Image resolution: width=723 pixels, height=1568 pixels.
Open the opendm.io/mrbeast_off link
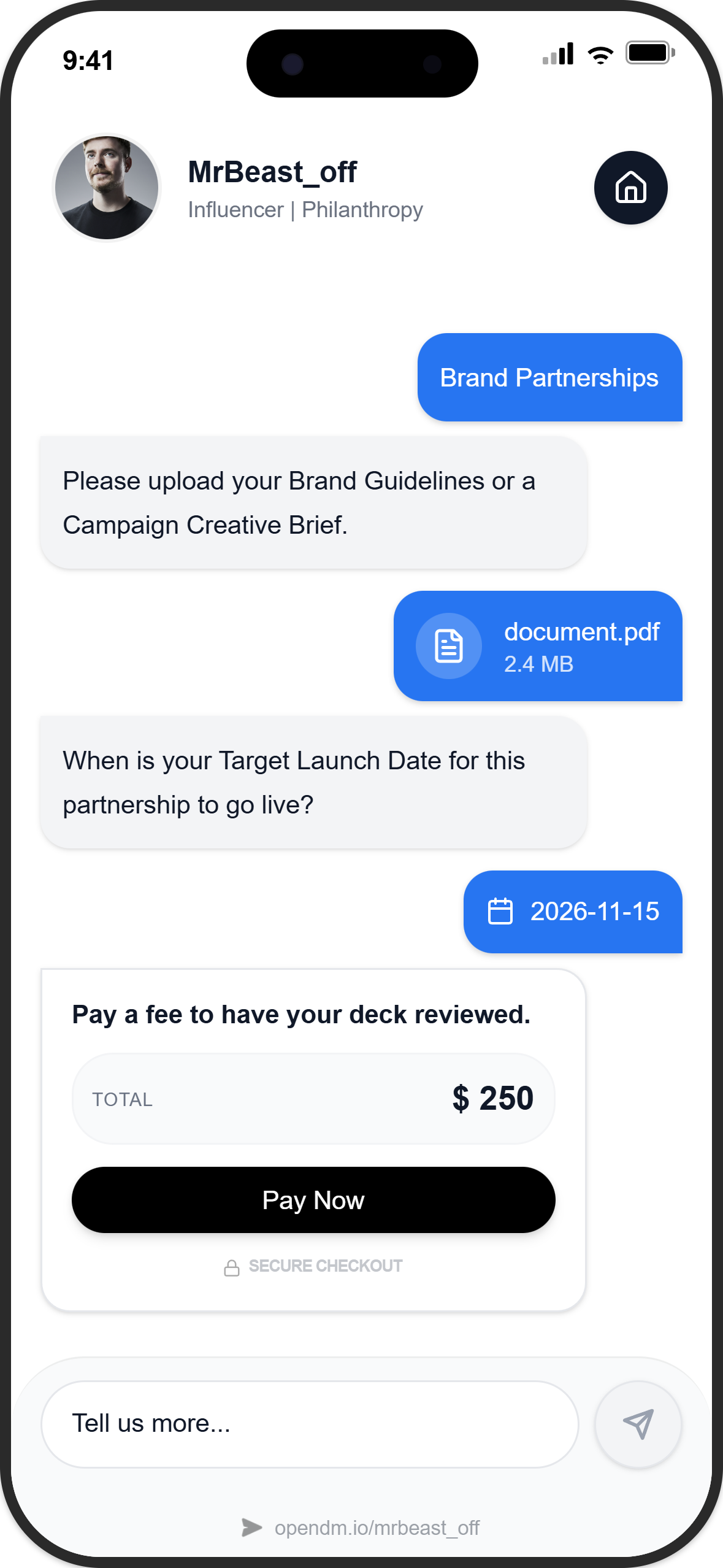pos(376,1528)
